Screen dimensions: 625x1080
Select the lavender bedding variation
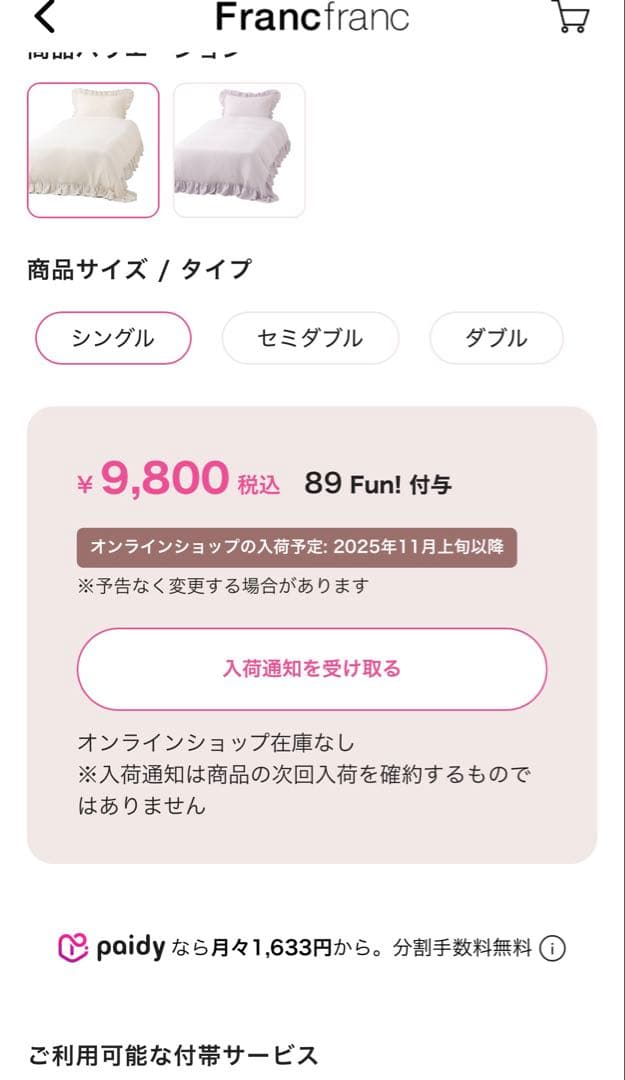pos(239,150)
